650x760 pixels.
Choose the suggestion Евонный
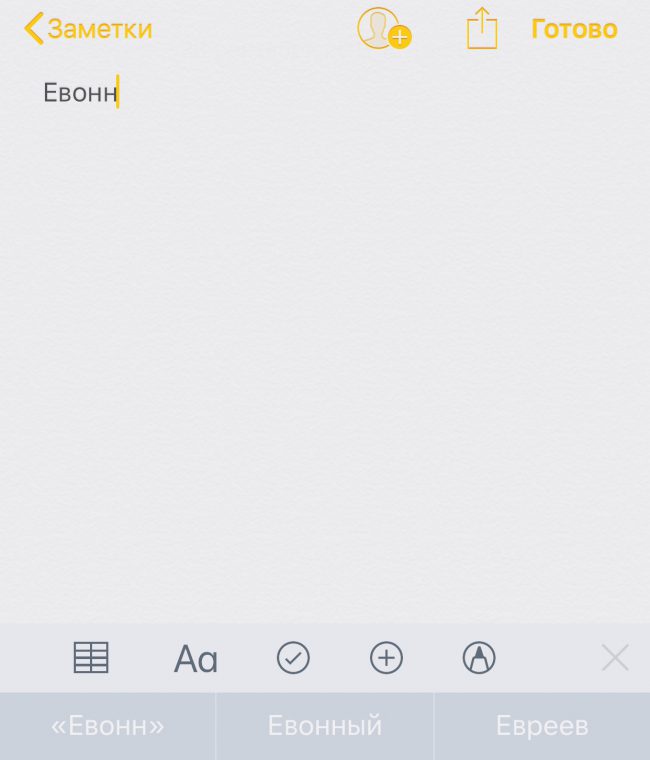(x=325, y=726)
